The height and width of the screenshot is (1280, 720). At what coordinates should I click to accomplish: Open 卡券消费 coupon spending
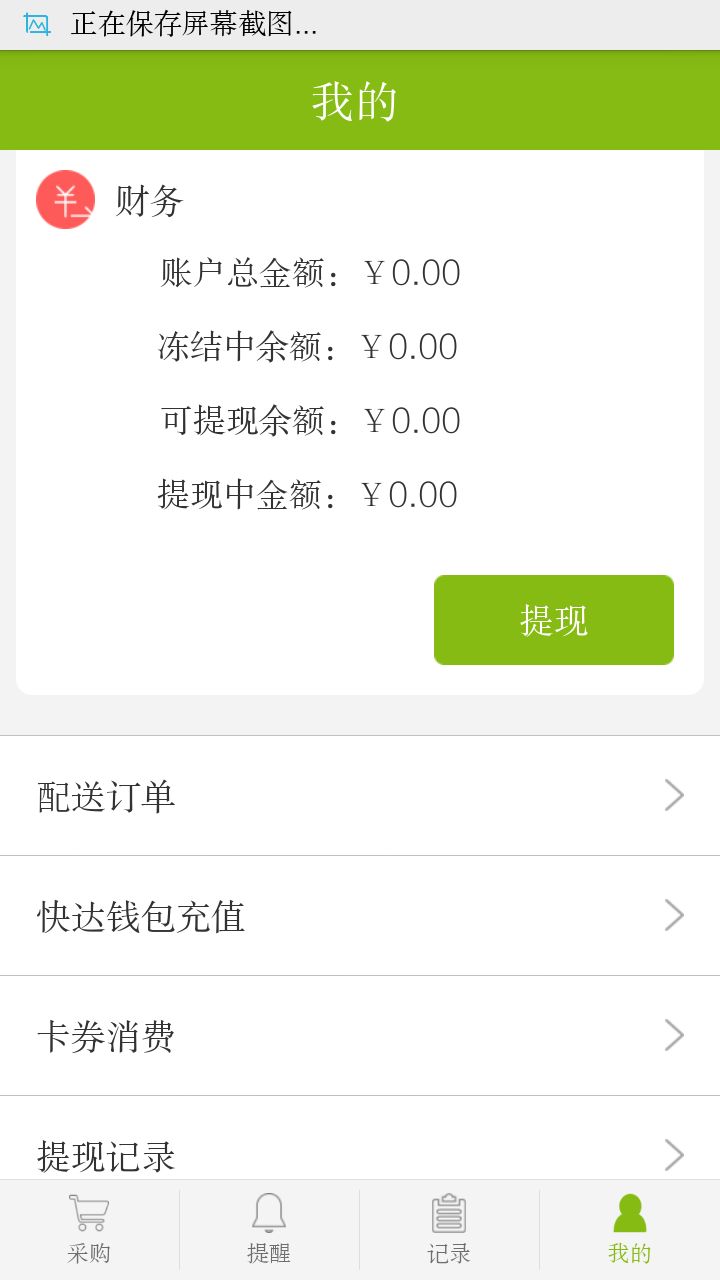360,1036
